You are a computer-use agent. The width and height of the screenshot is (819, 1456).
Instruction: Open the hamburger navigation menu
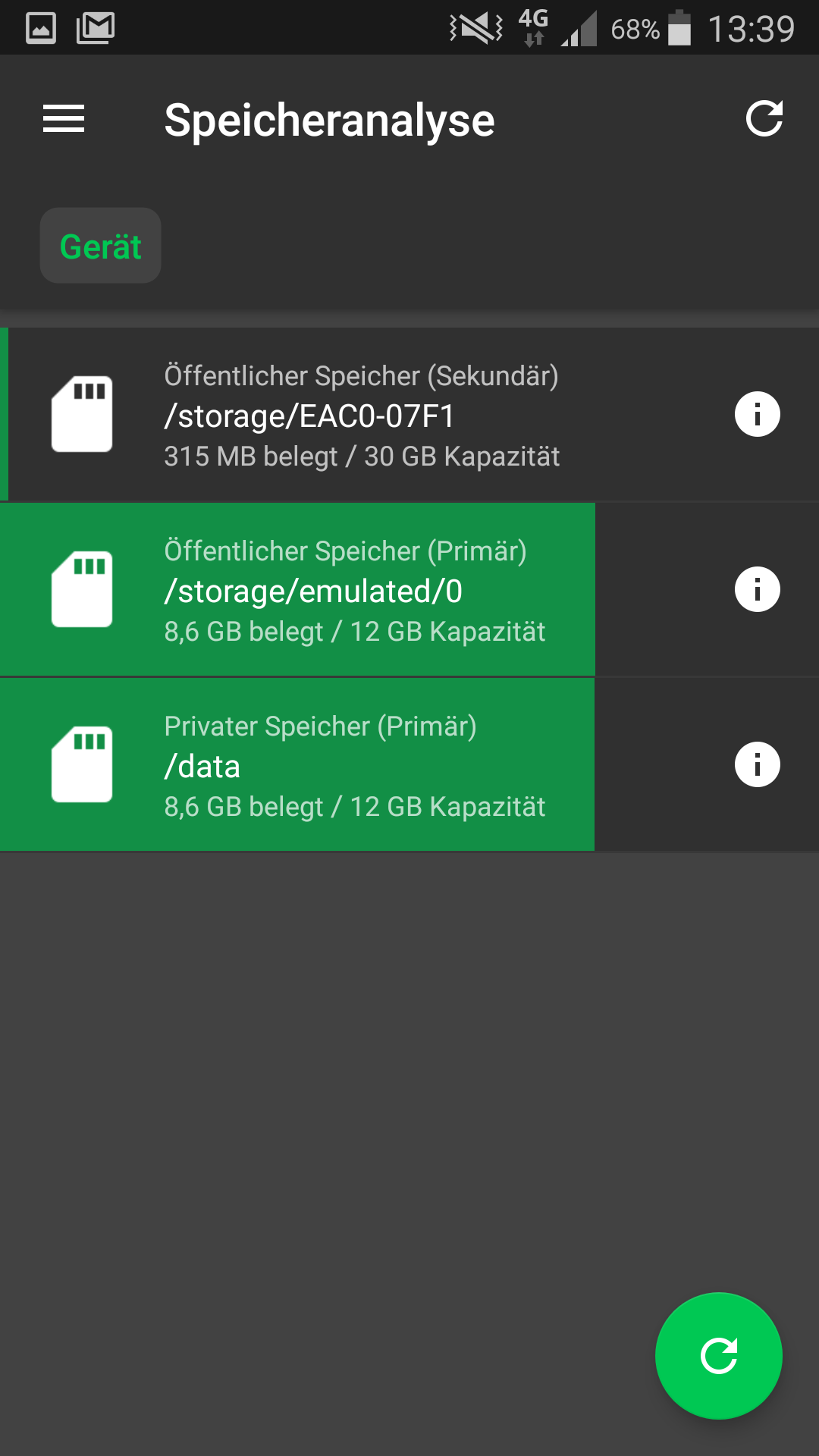[64, 119]
